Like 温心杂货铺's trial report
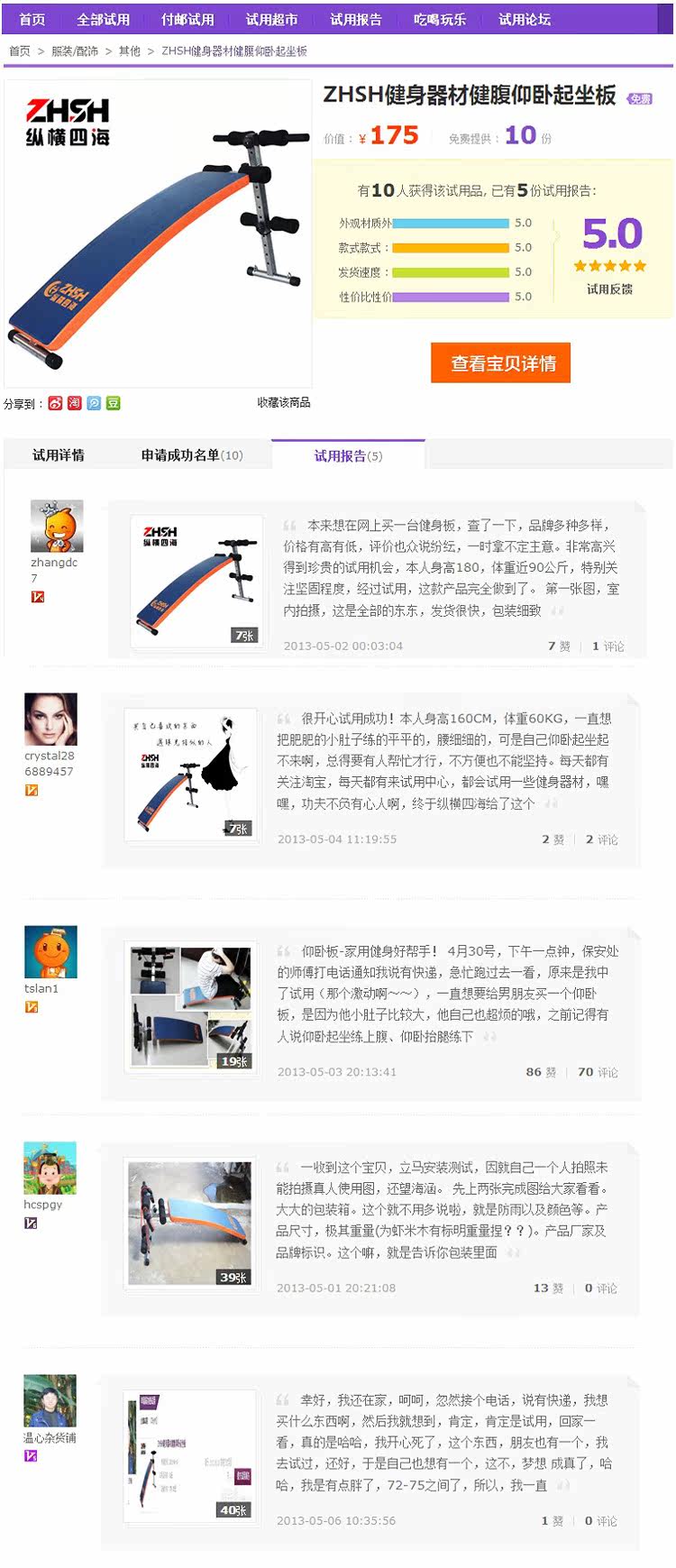The image size is (676, 1568). pyautogui.click(x=553, y=1521)
